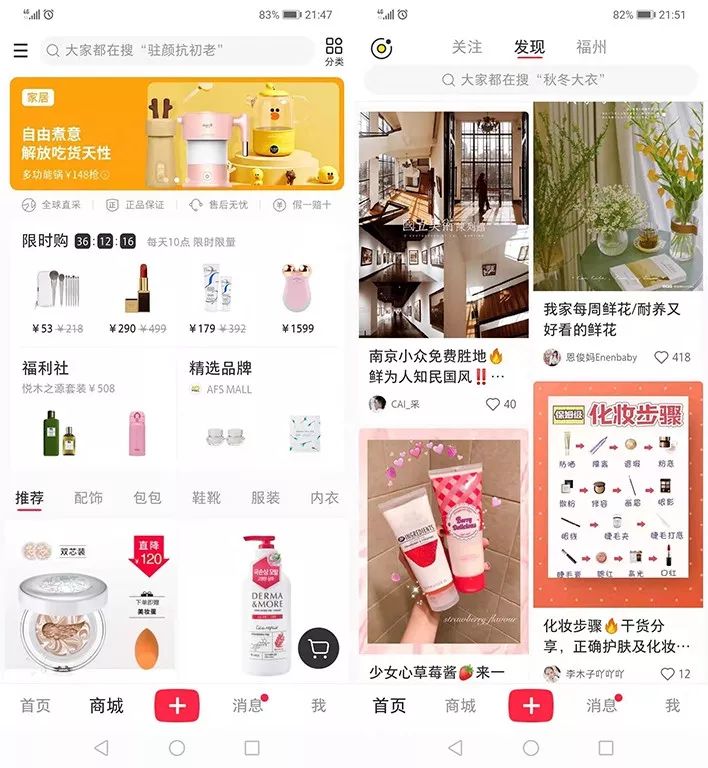Like the post by CAI_采

tap(492, 404)
